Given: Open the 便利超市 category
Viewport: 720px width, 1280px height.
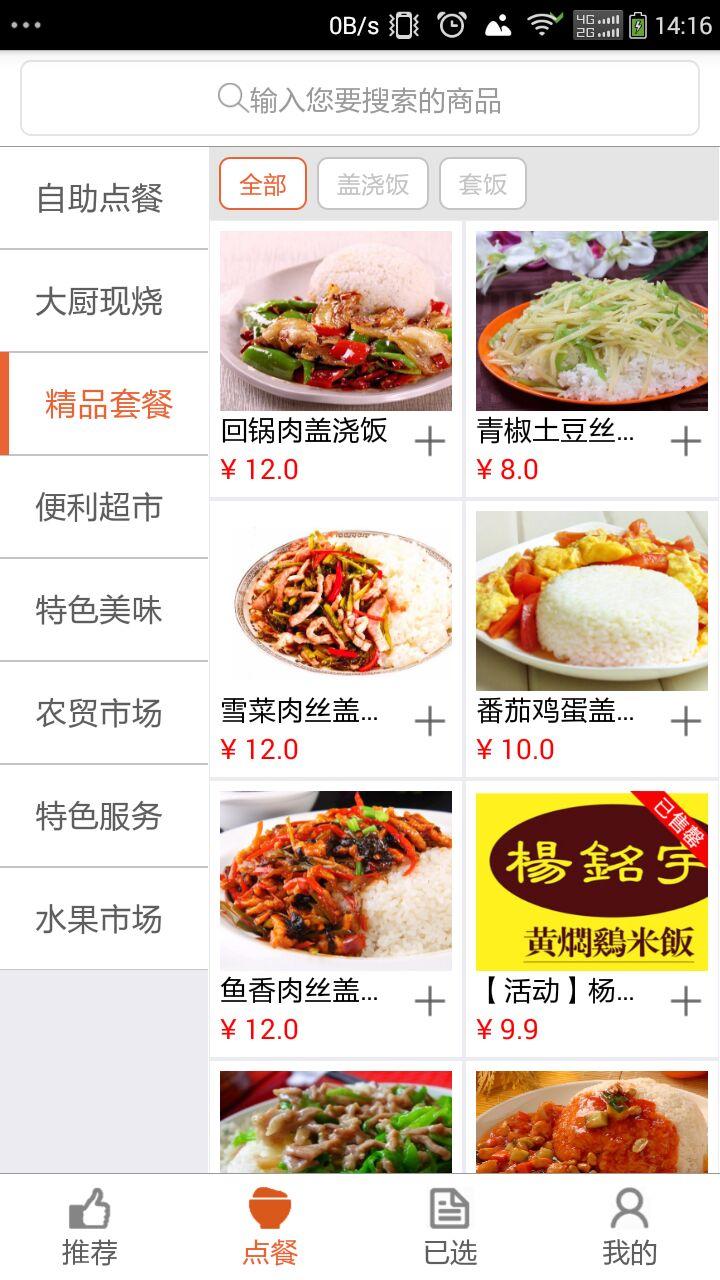Looking at the screenshot, I should coord(100,507).
